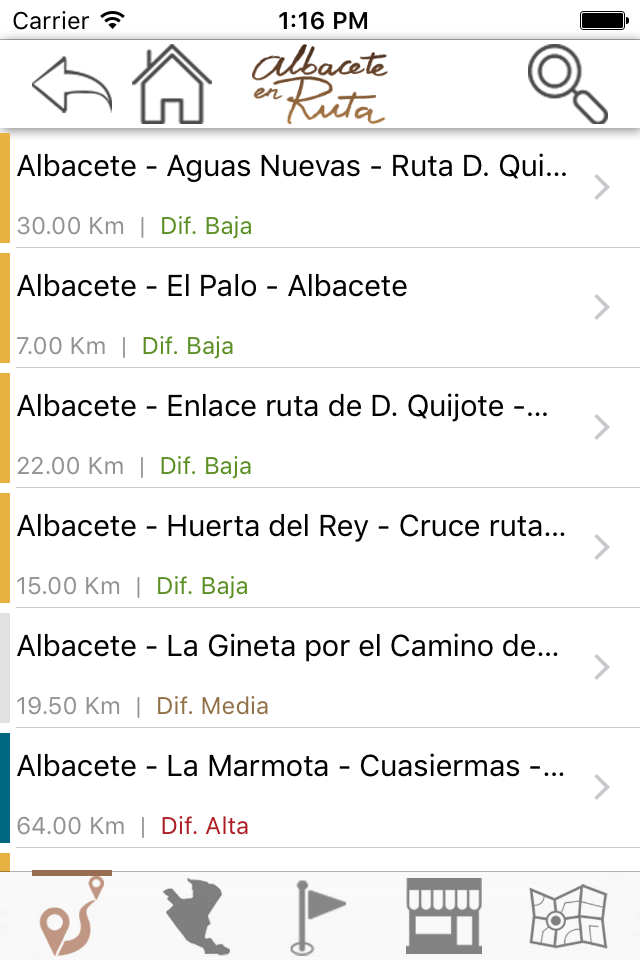640x960 pixels.
Task: Switch to the routes tab
Action: pyautogui.click(x=72, y=915)
